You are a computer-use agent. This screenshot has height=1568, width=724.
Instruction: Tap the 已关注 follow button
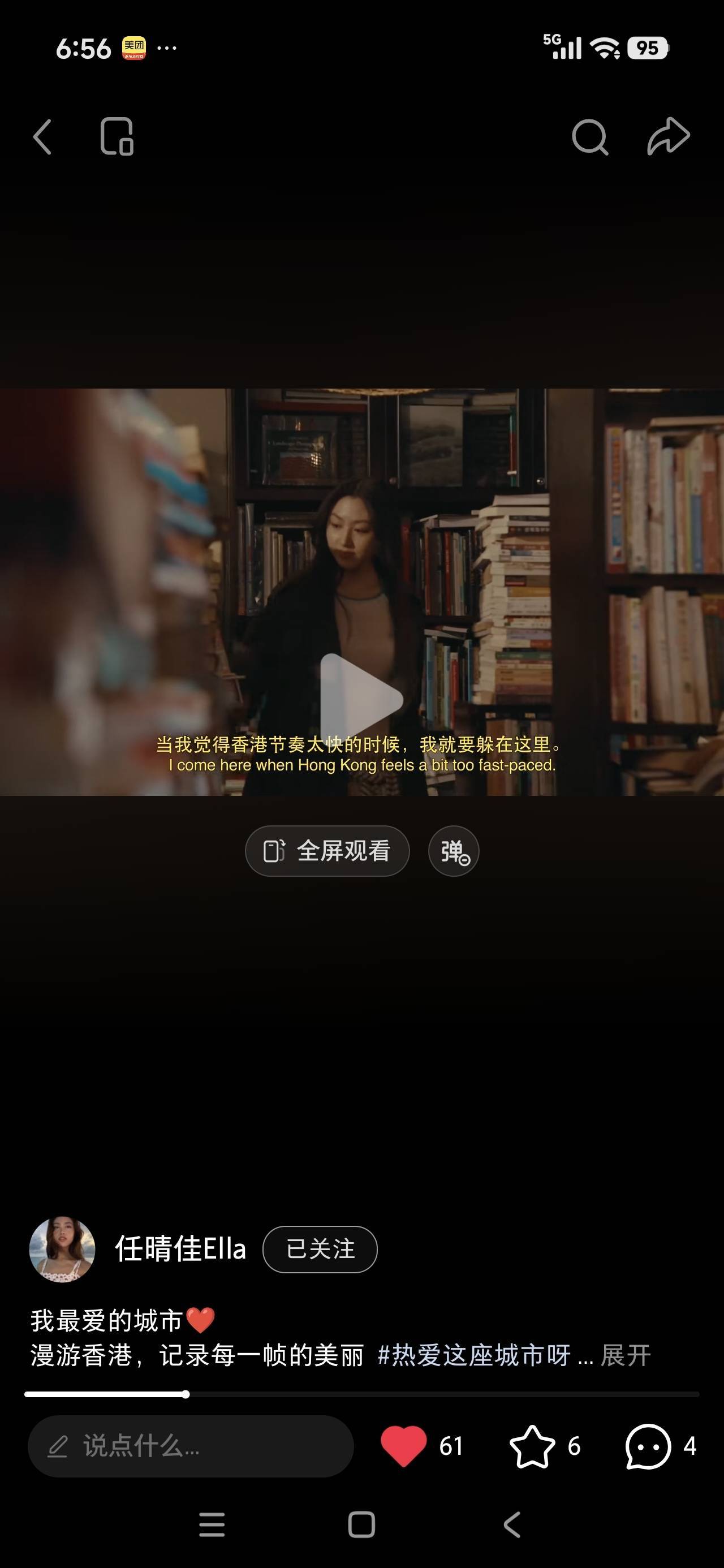pyautogui.click(x=320, y=1250)
